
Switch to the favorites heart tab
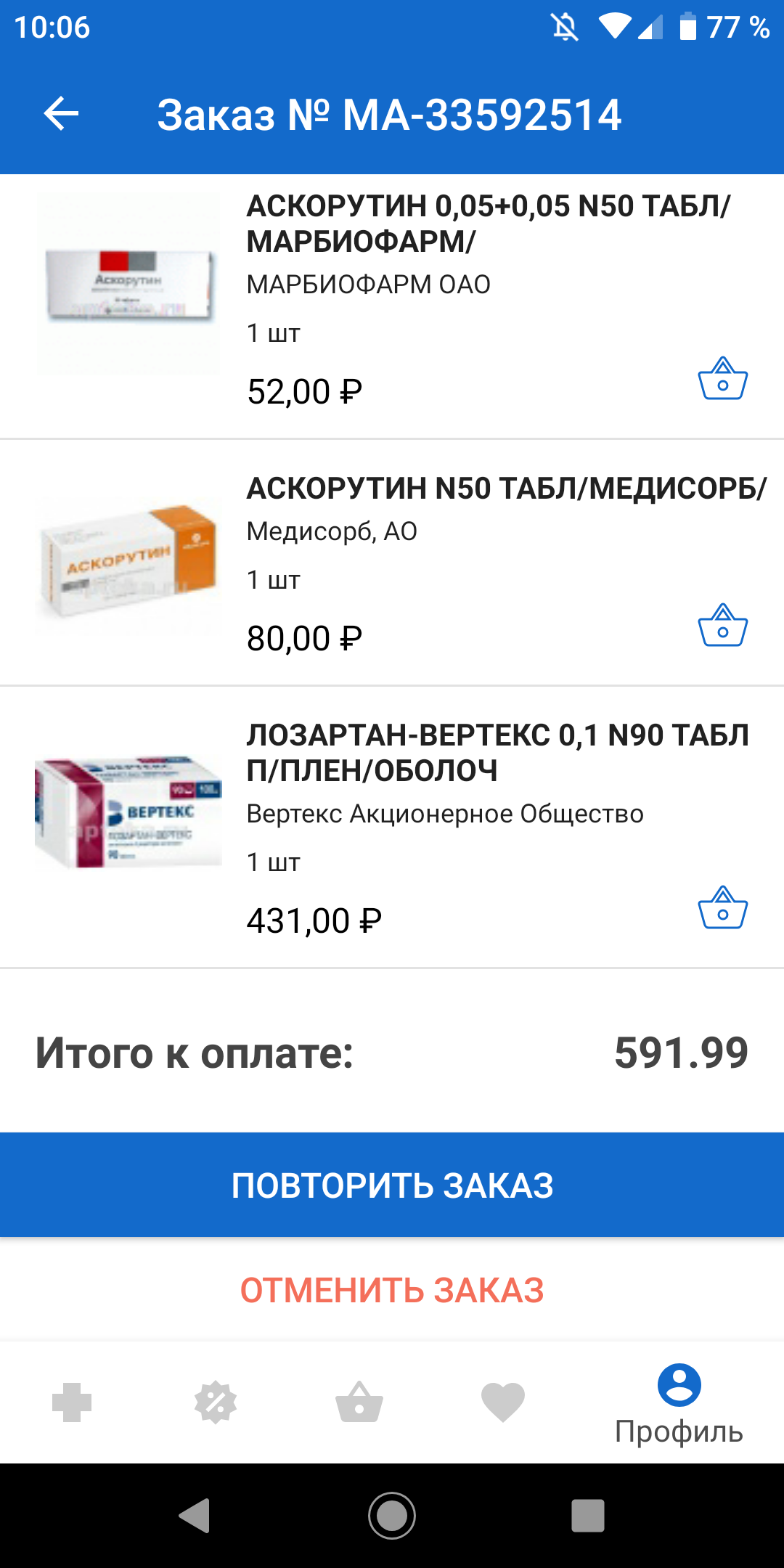[503, 1402]
